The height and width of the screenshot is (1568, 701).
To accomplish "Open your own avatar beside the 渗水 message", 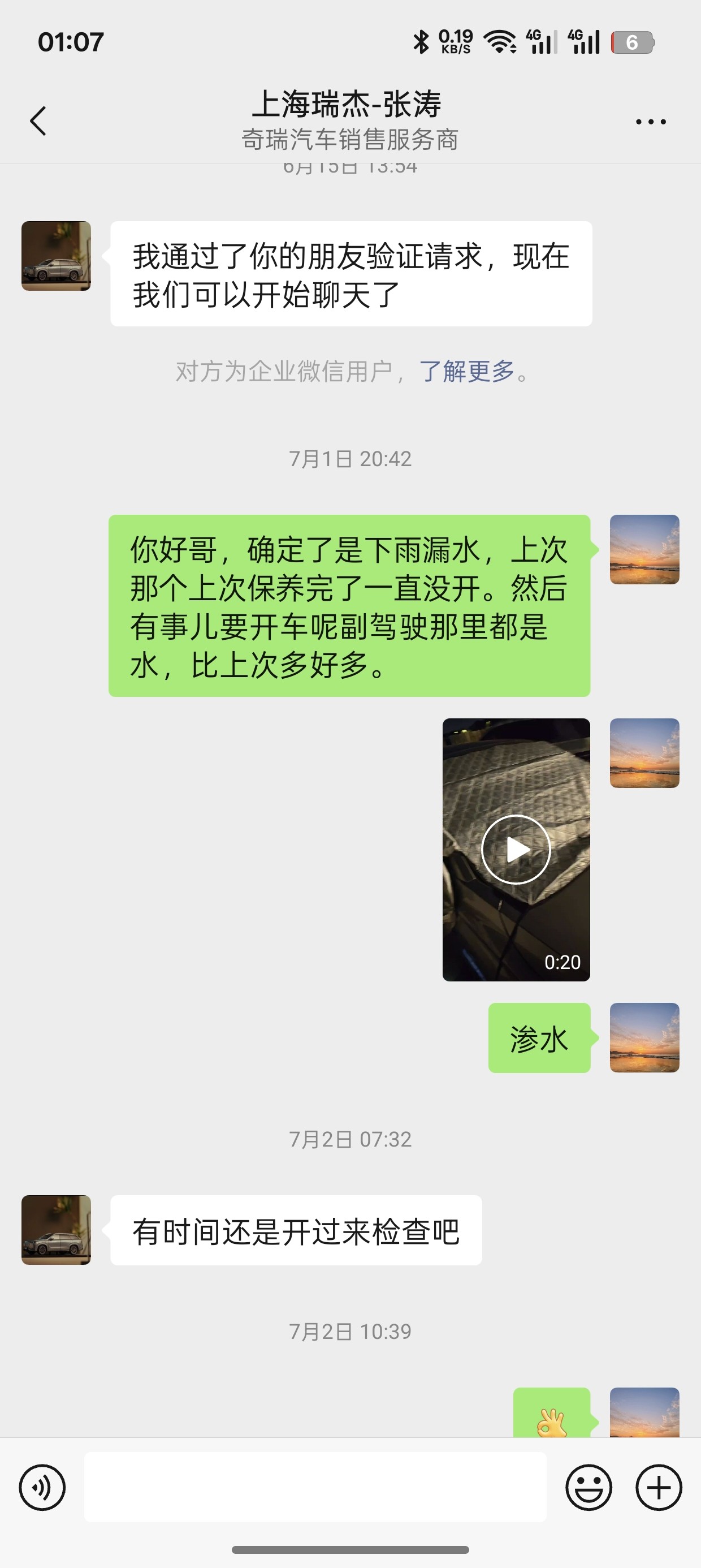I will coord(644,1037).
